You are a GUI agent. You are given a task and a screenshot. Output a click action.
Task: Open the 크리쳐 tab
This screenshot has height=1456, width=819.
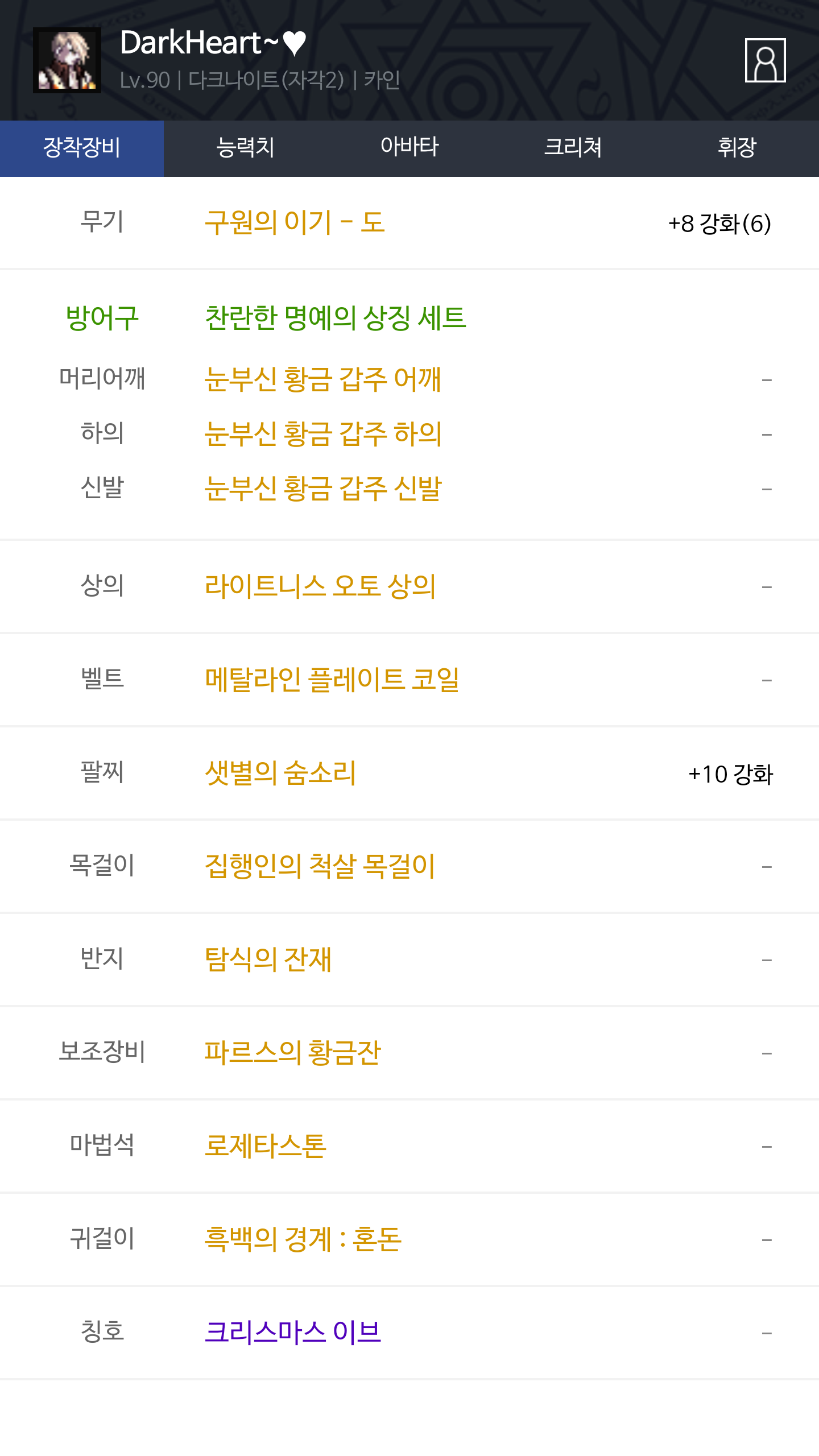[573, 148]
